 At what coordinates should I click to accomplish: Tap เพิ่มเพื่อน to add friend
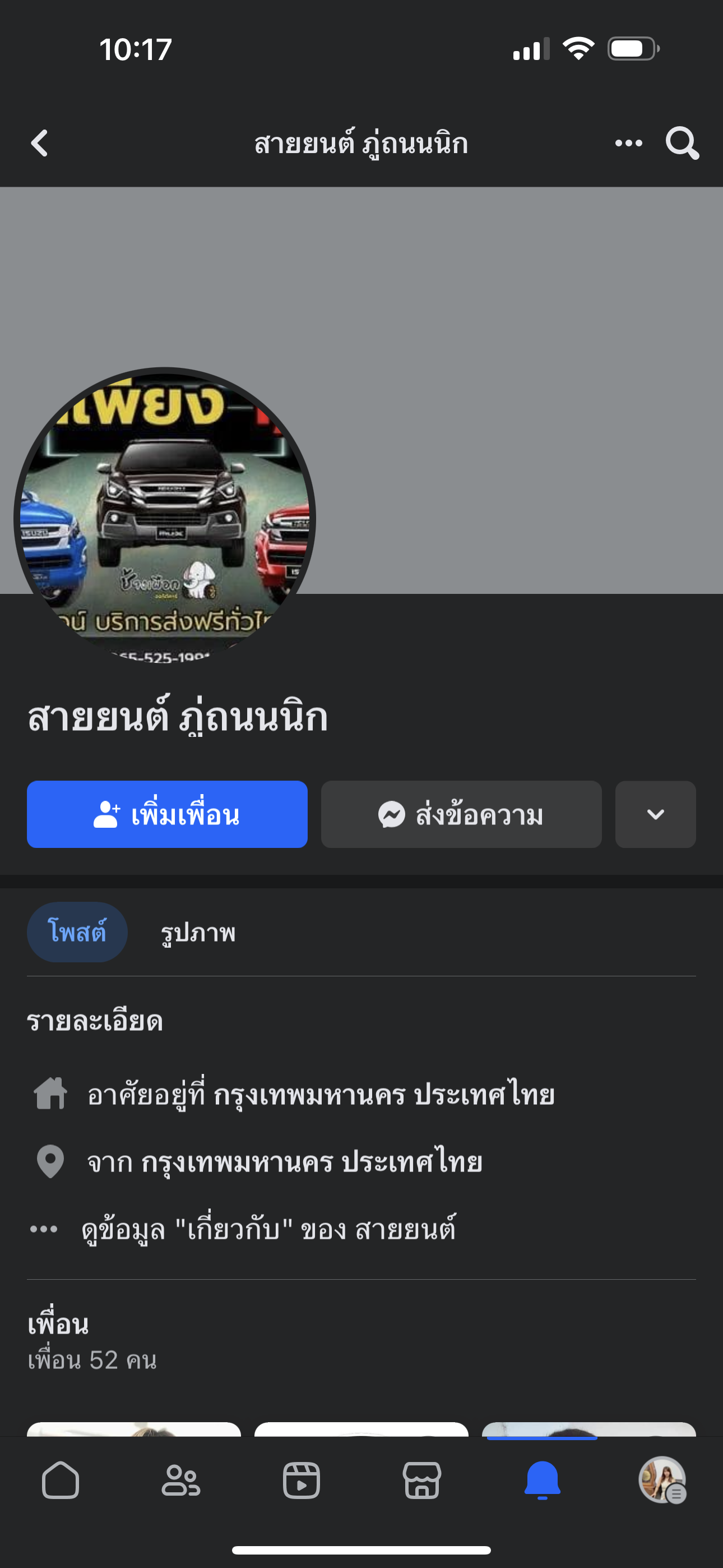(167, 814)
